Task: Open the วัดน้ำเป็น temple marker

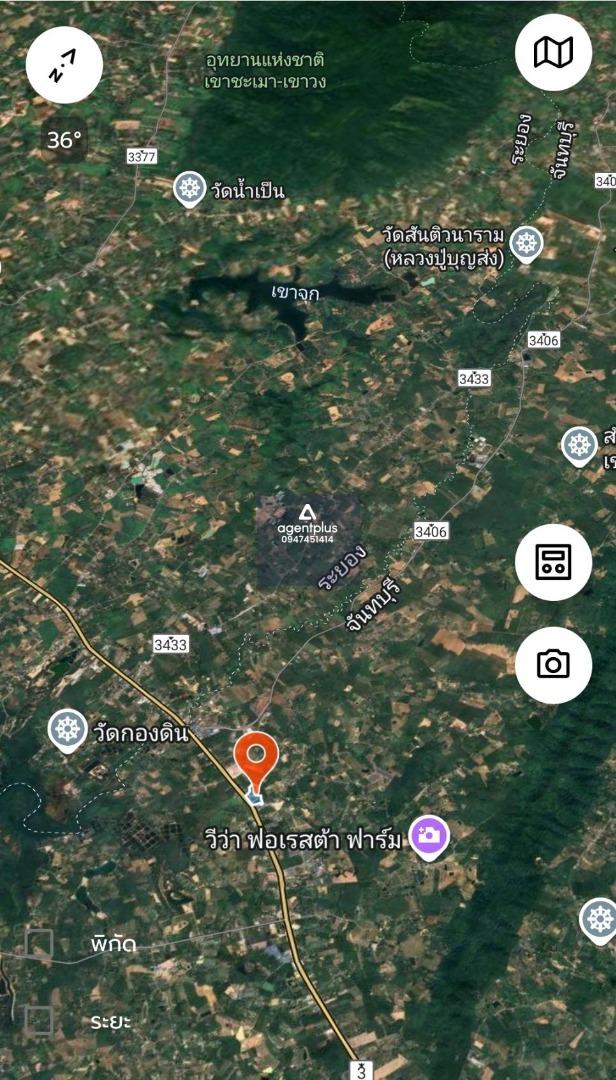Action: point(189,189)
